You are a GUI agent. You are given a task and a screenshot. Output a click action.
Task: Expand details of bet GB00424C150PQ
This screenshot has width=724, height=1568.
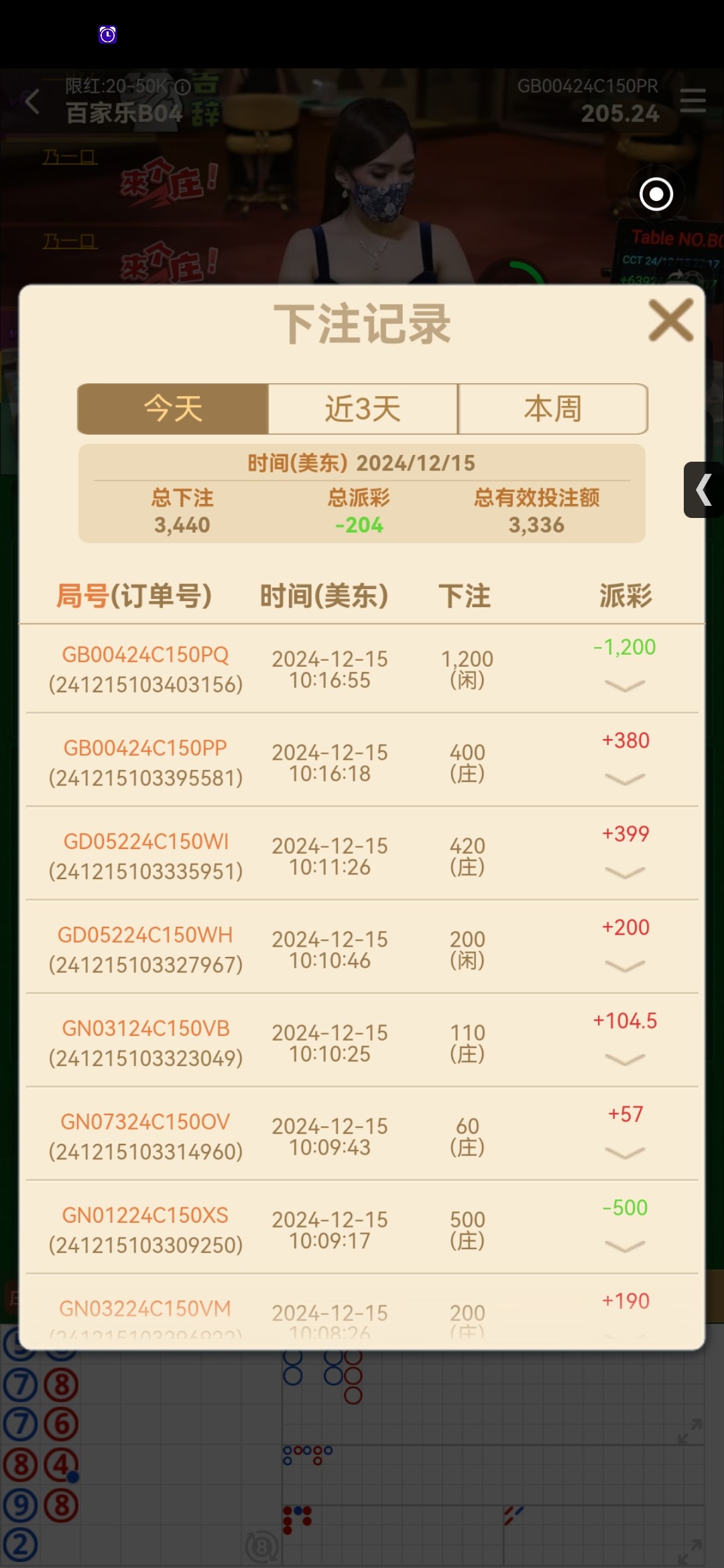tap(625, 685)
